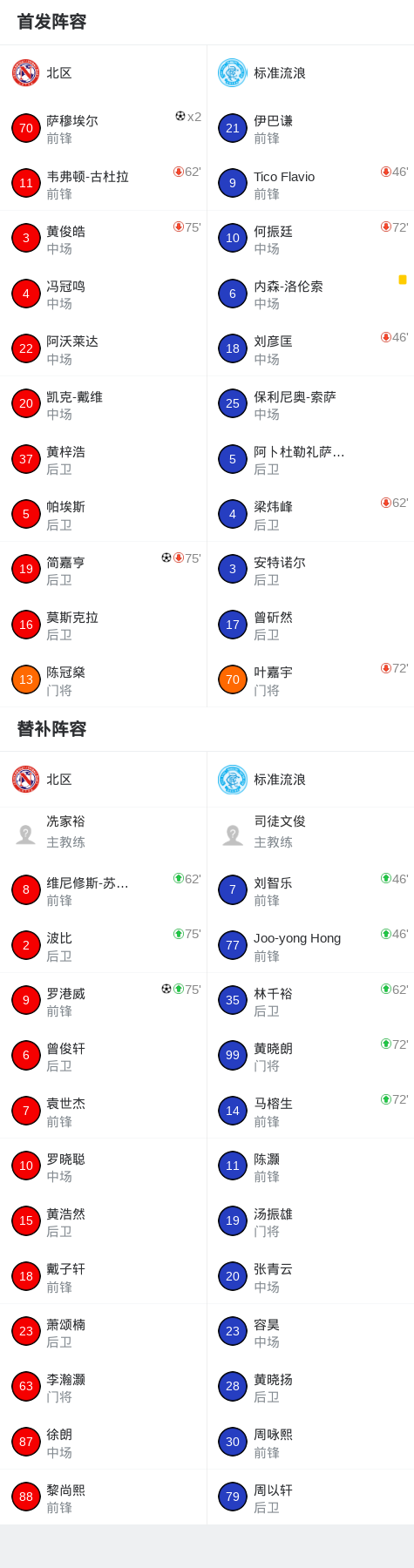Select goalkeeper 叶嘉宇 number 70
Screen dimensions: 414x1568
coord(310,679)
